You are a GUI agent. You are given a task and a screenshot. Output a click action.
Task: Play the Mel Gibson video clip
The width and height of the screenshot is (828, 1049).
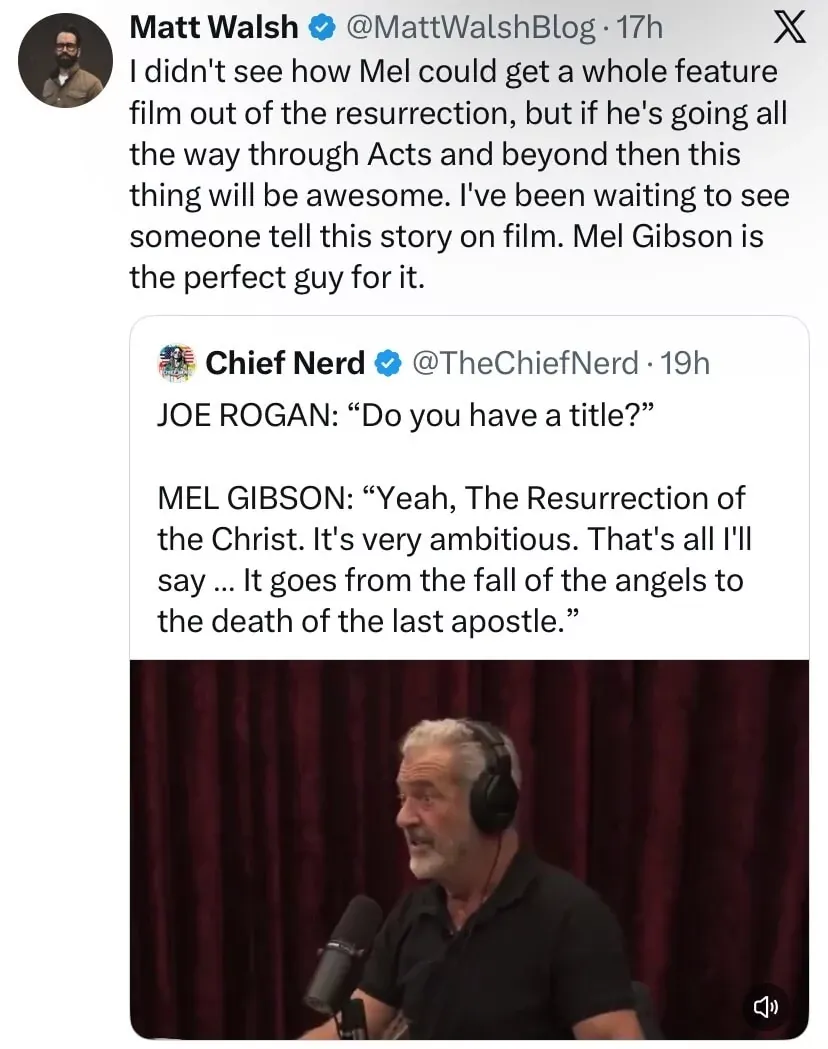click(469, 849)
